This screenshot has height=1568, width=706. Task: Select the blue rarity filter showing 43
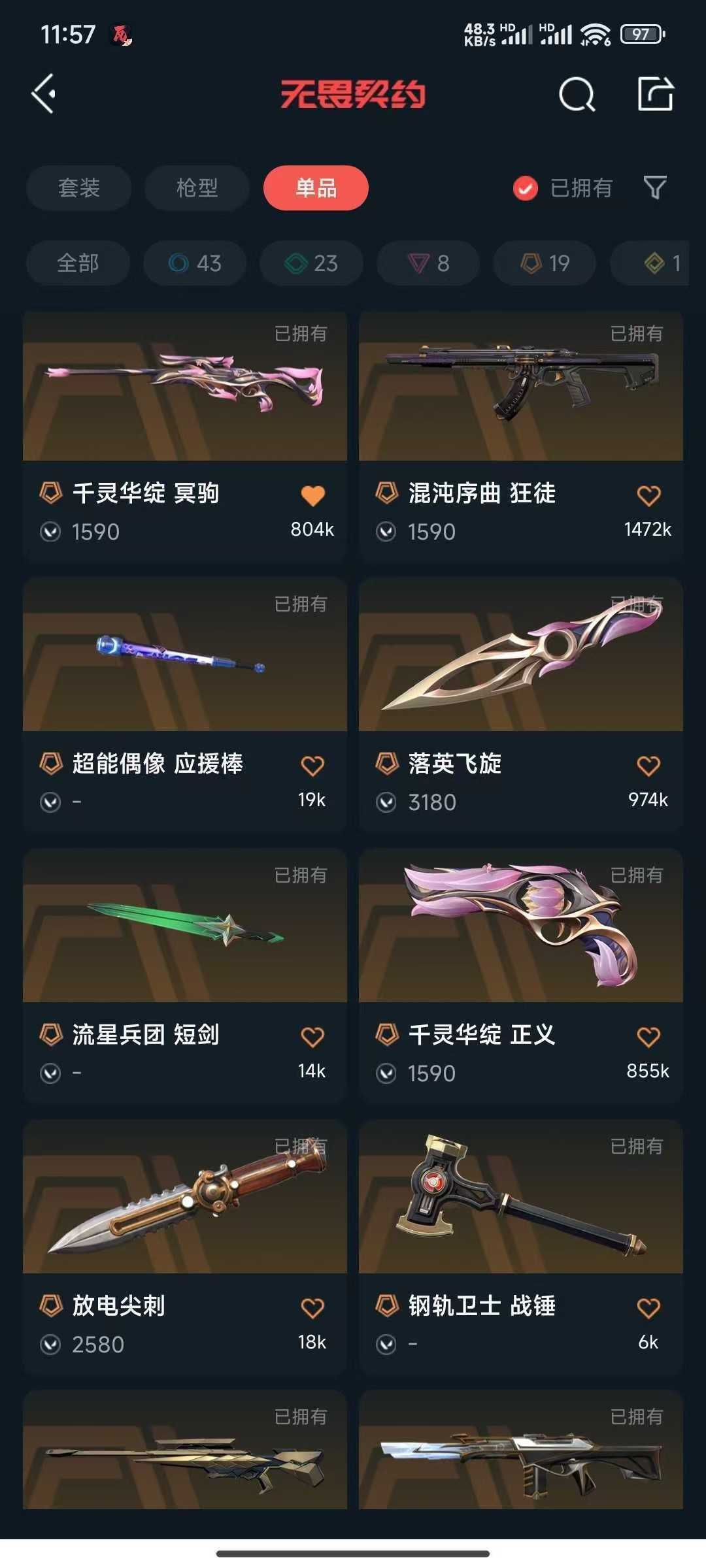click(193, 263)
